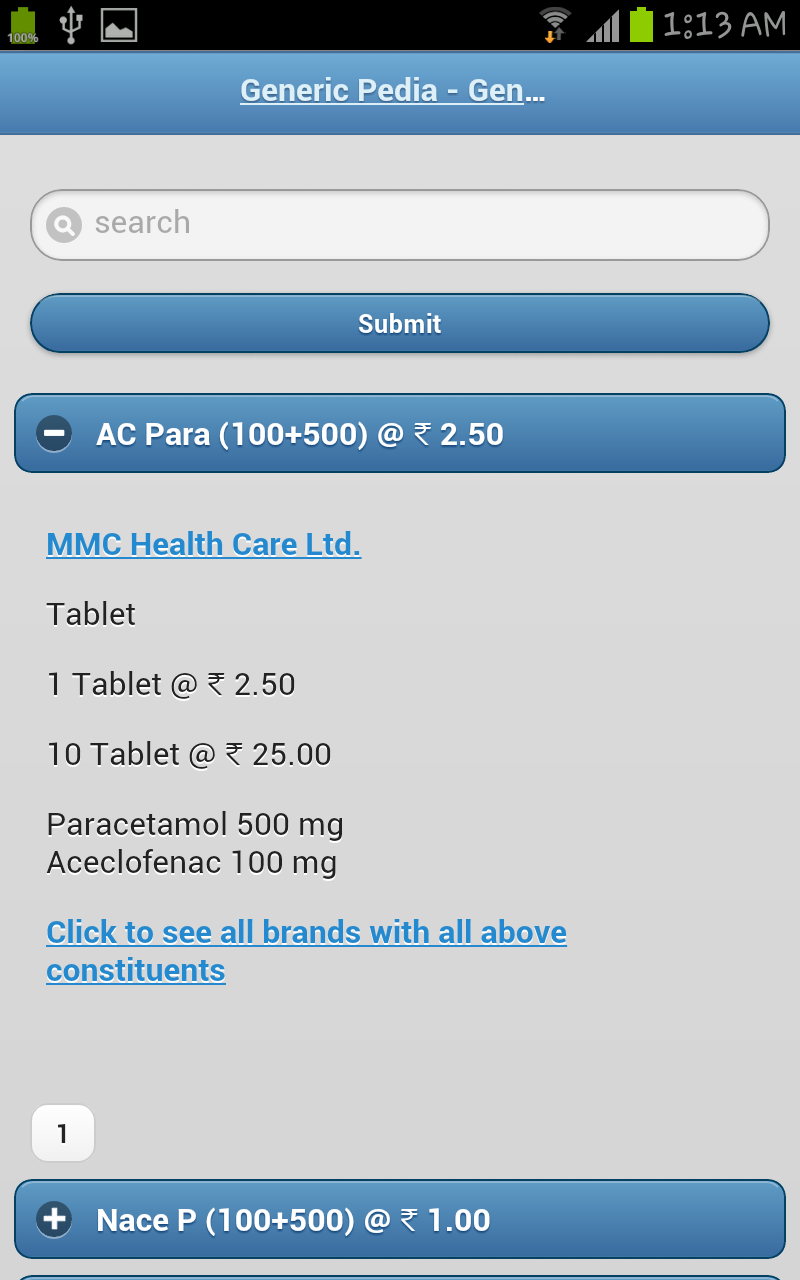Select page 1
Screen dimensions: 800x1280
click(x=63, y=1133)
